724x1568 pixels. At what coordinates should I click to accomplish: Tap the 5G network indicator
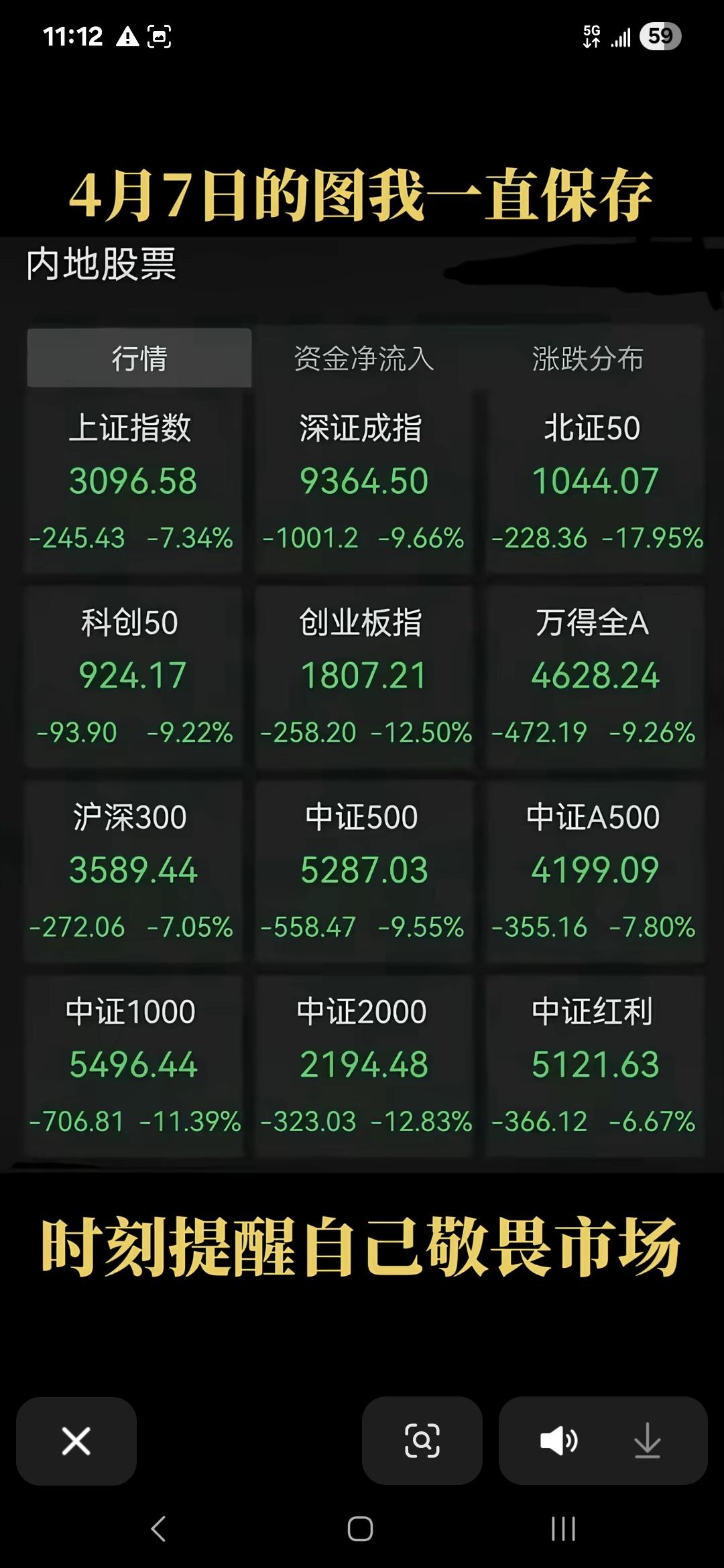click(593, 37)
